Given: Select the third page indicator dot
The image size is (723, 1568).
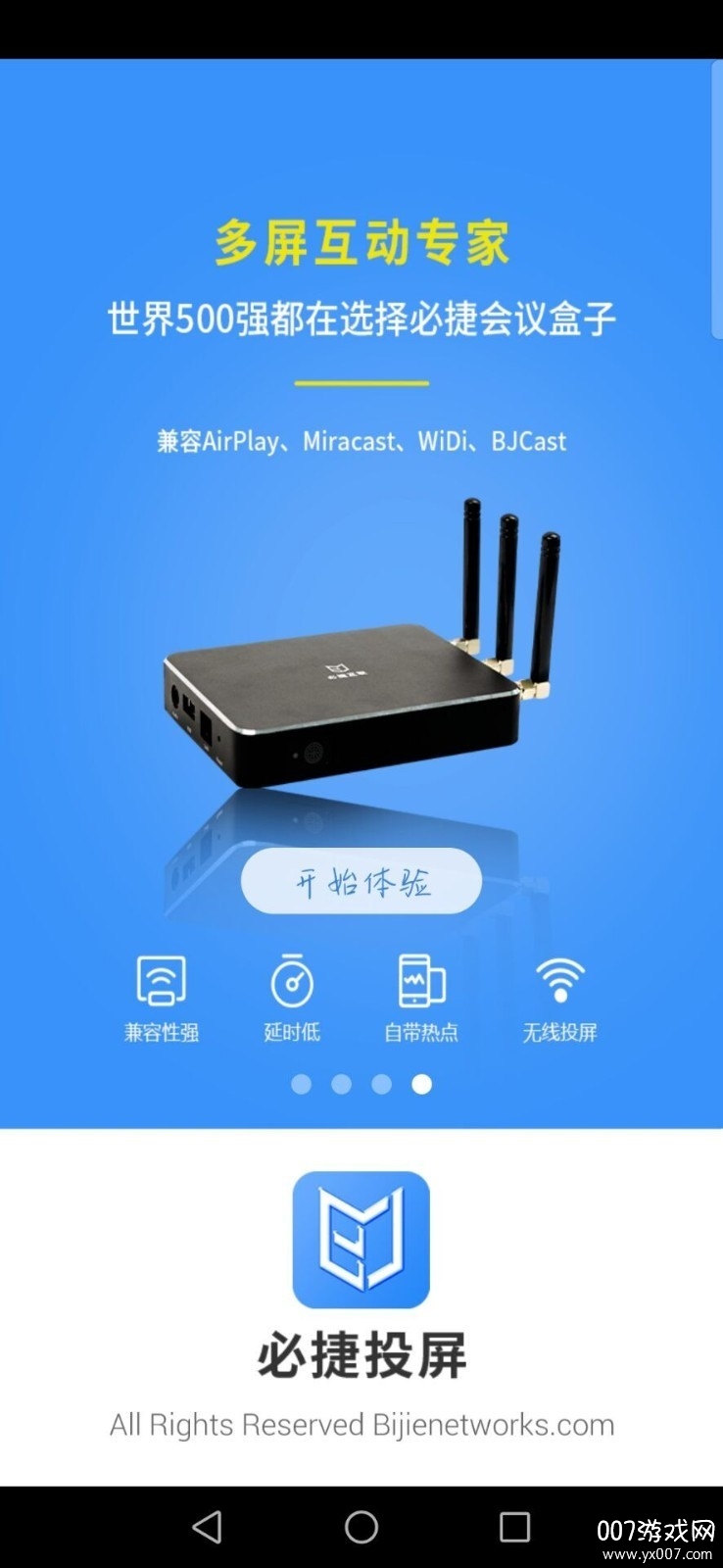Looking at the screenshot, I should pos(382,1084).
